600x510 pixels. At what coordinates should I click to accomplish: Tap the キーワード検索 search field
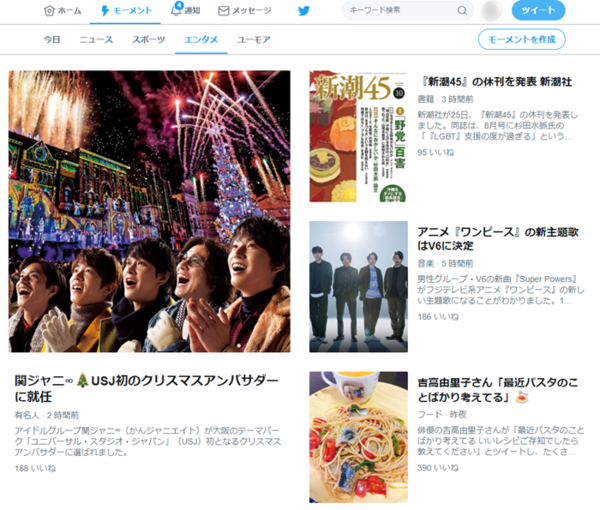(x=400, y=11)
